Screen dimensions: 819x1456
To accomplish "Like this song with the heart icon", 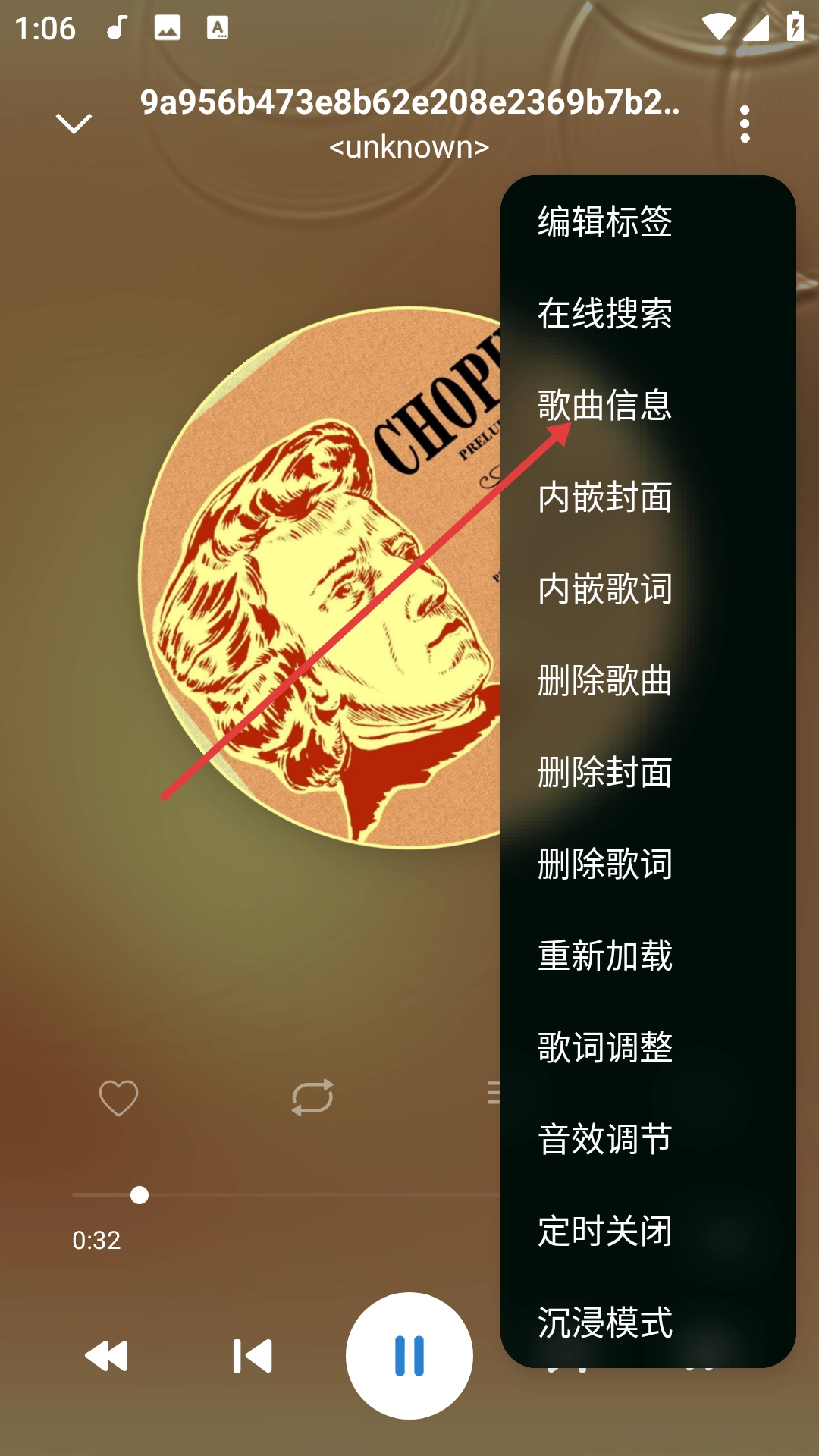I will pyautogui.click(x=119, y=1097).
